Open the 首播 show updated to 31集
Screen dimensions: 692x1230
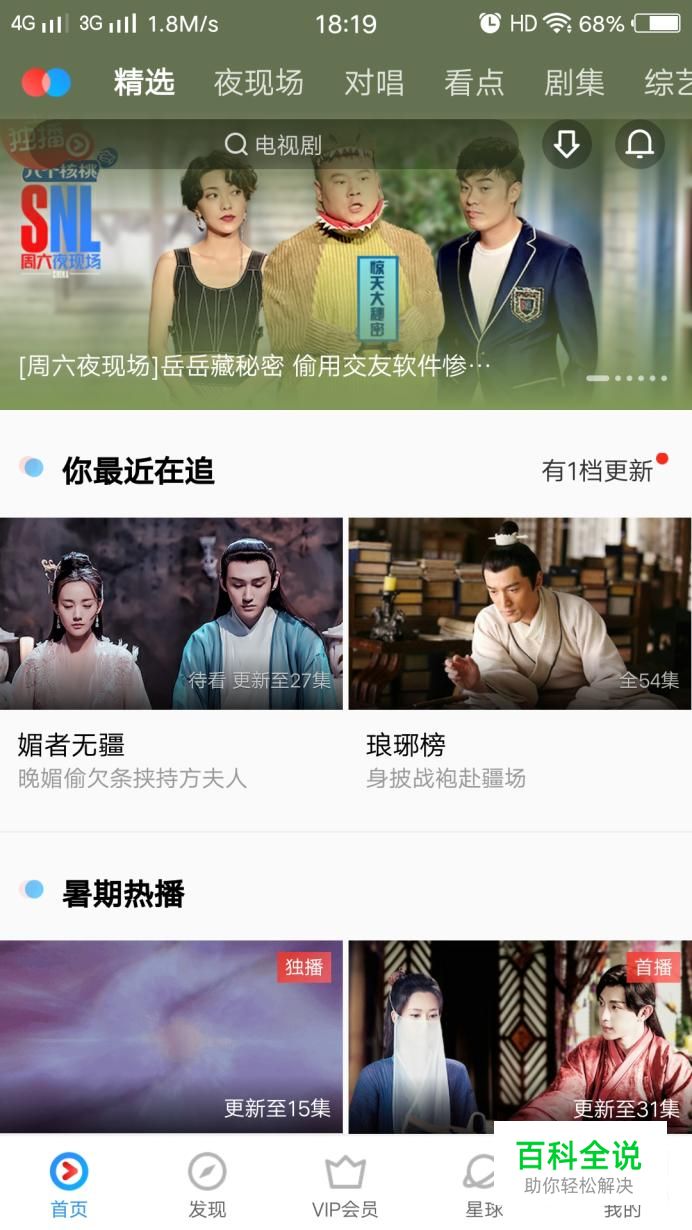[519, 1035]
